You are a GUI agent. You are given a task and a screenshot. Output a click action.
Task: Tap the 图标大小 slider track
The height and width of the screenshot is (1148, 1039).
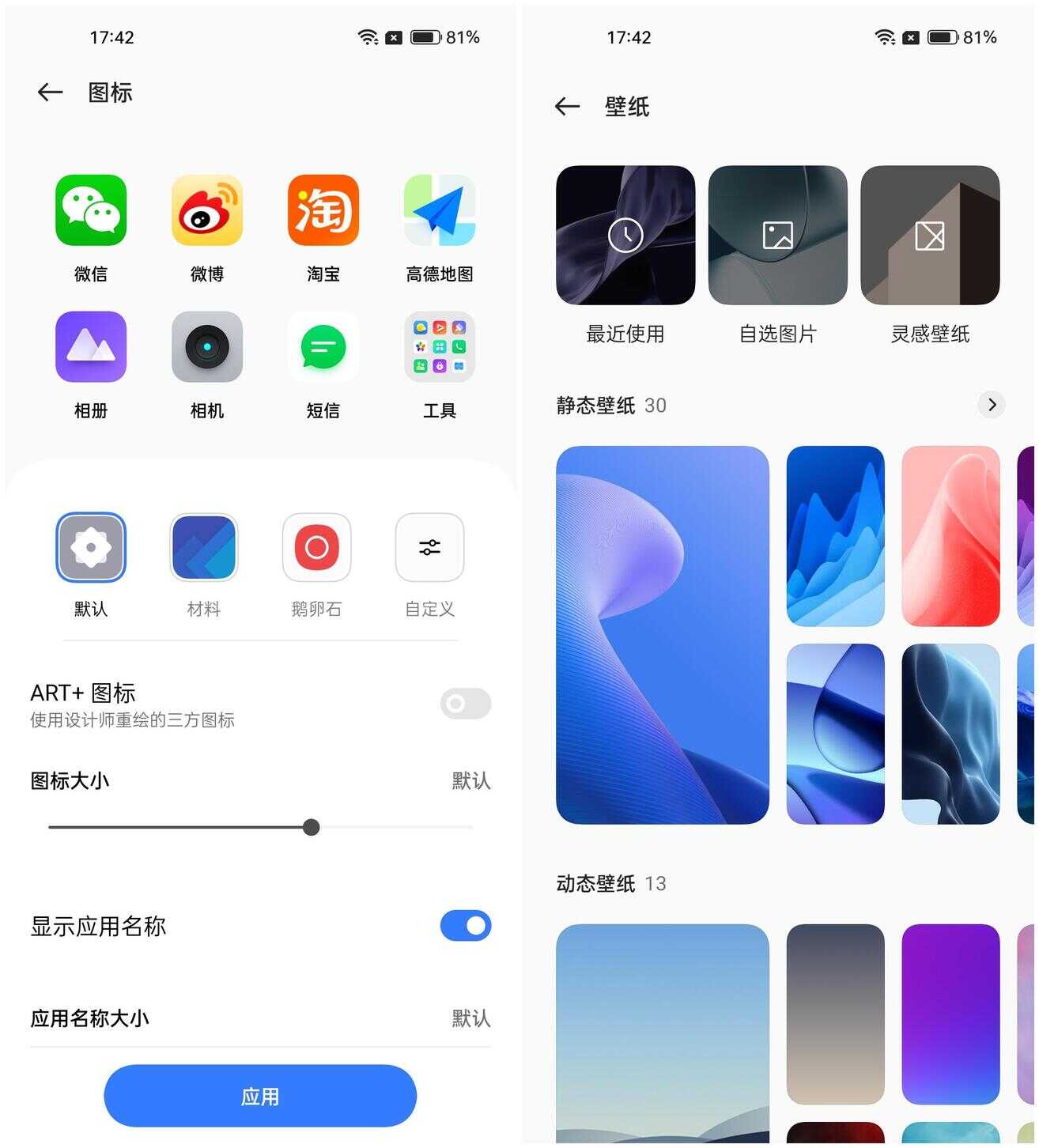[x=261, y=827]
